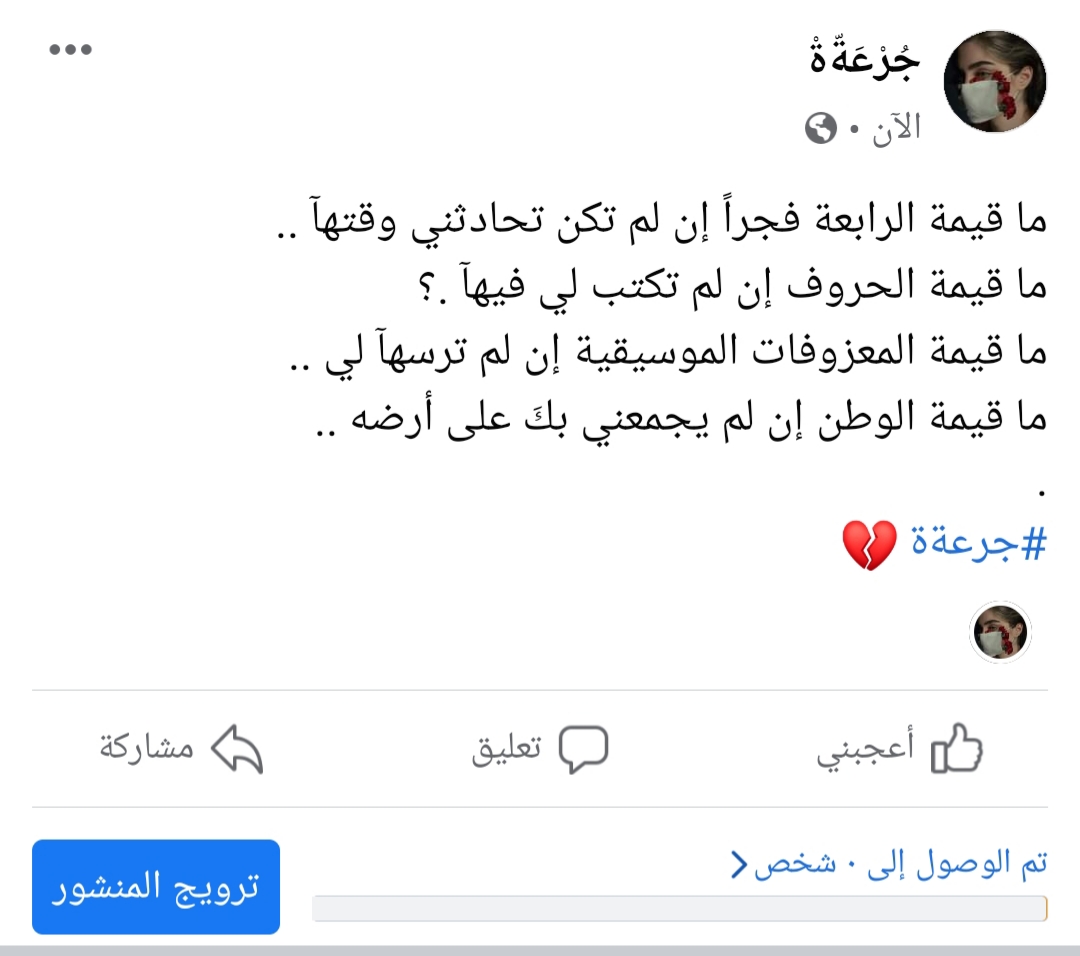
Task: Open جُرْعَةٌ profile picture
Action: [995, 82]
